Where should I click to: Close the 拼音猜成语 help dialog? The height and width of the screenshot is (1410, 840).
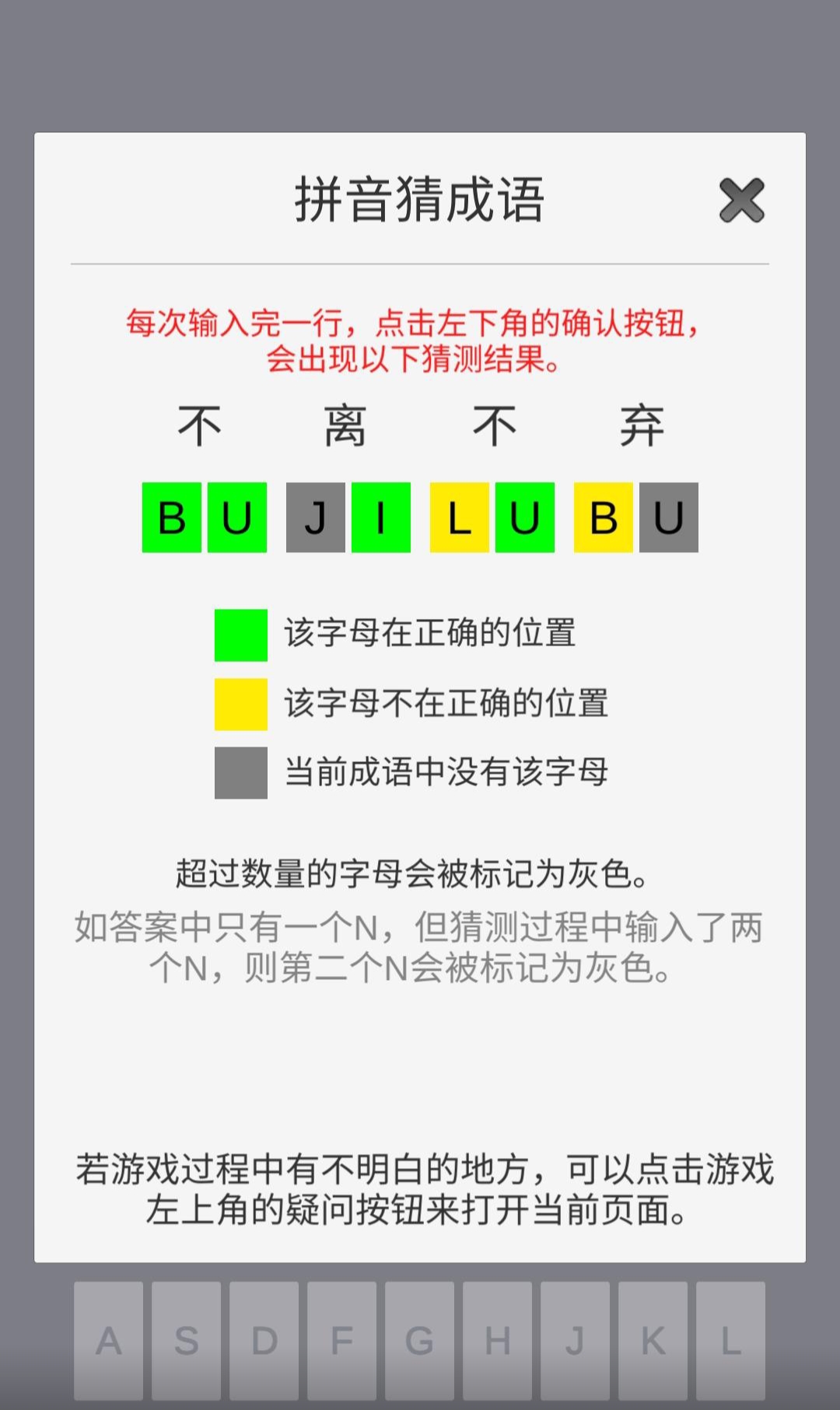[x=741, y=201]
